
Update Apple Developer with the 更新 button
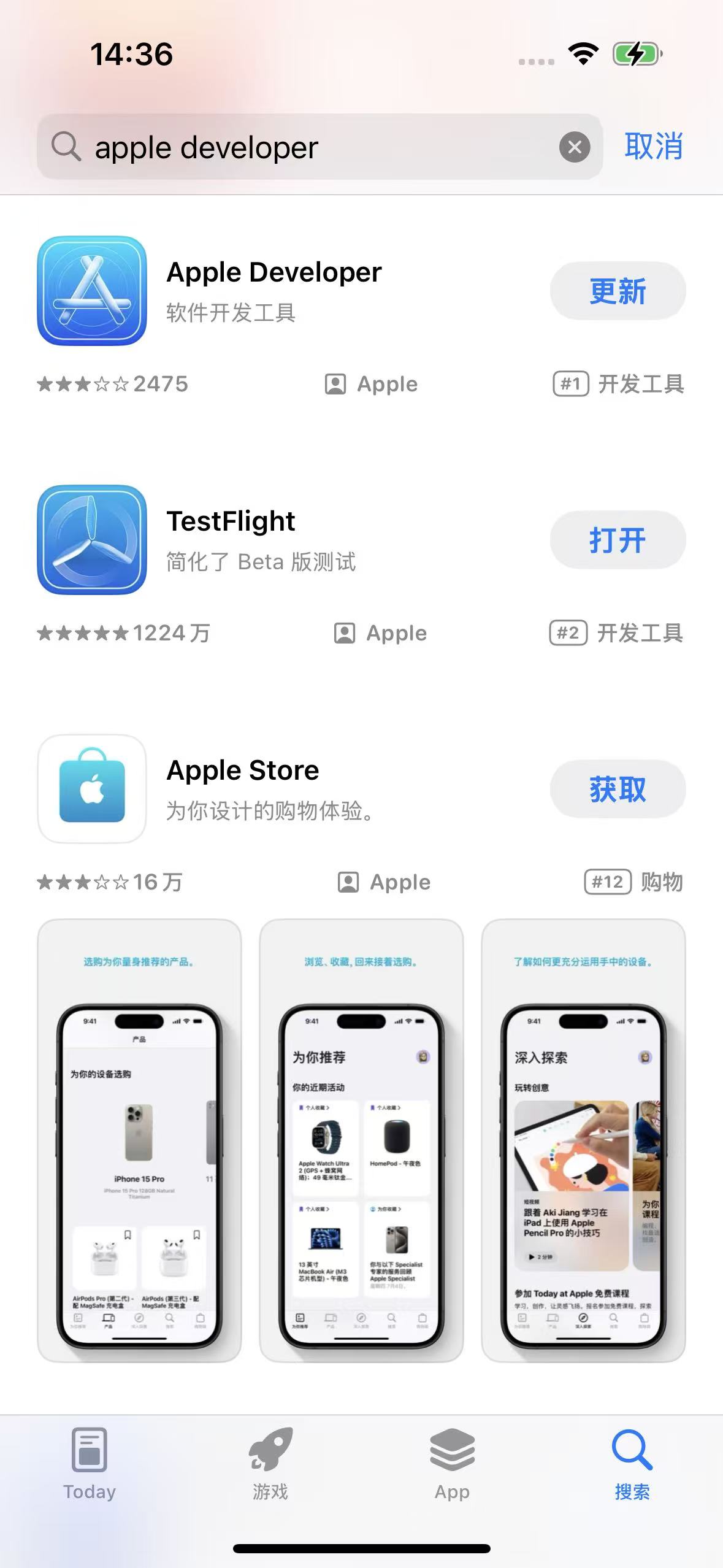618,291
